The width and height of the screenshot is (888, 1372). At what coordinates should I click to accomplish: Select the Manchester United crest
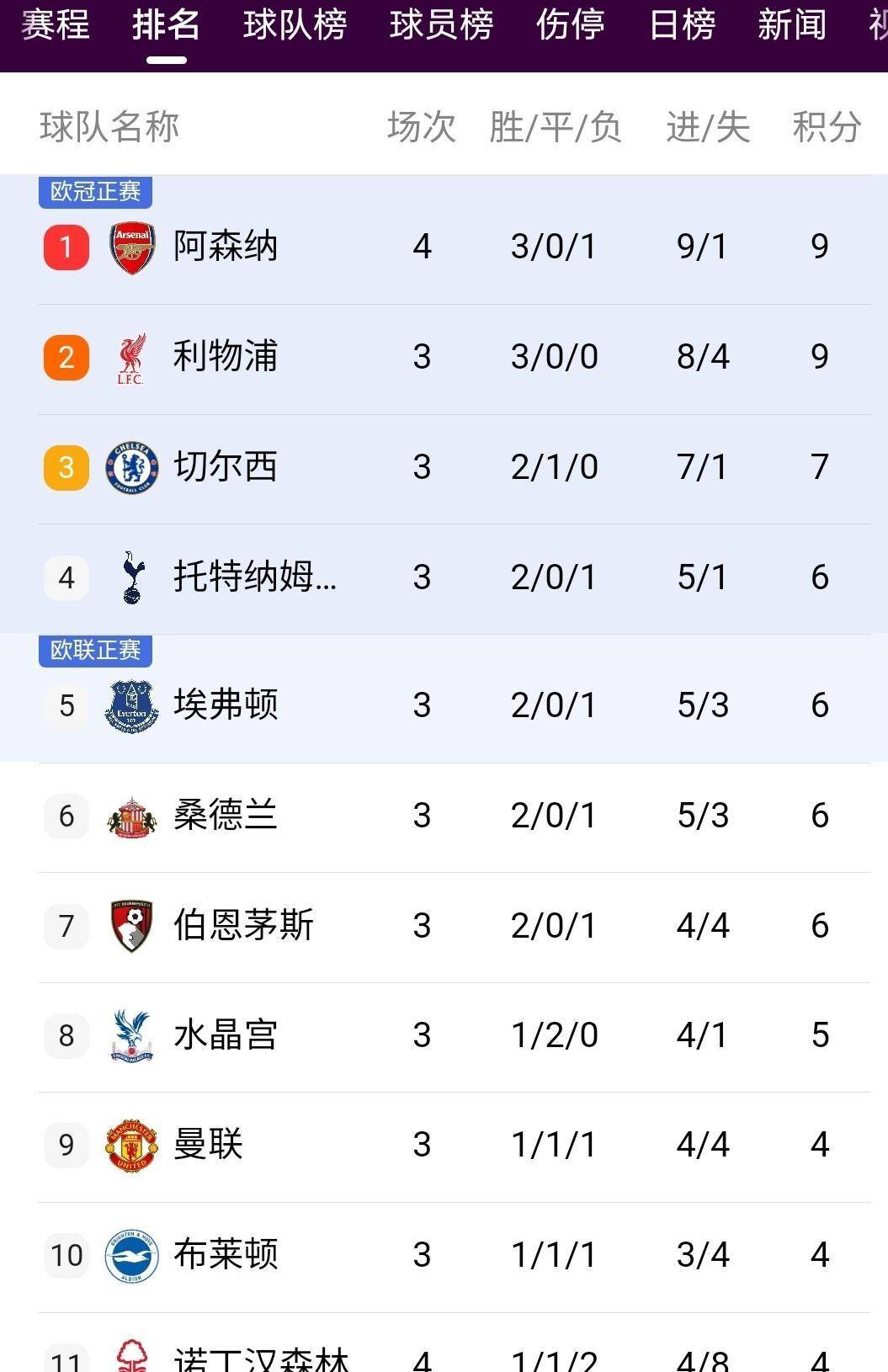coord(130,1145)
